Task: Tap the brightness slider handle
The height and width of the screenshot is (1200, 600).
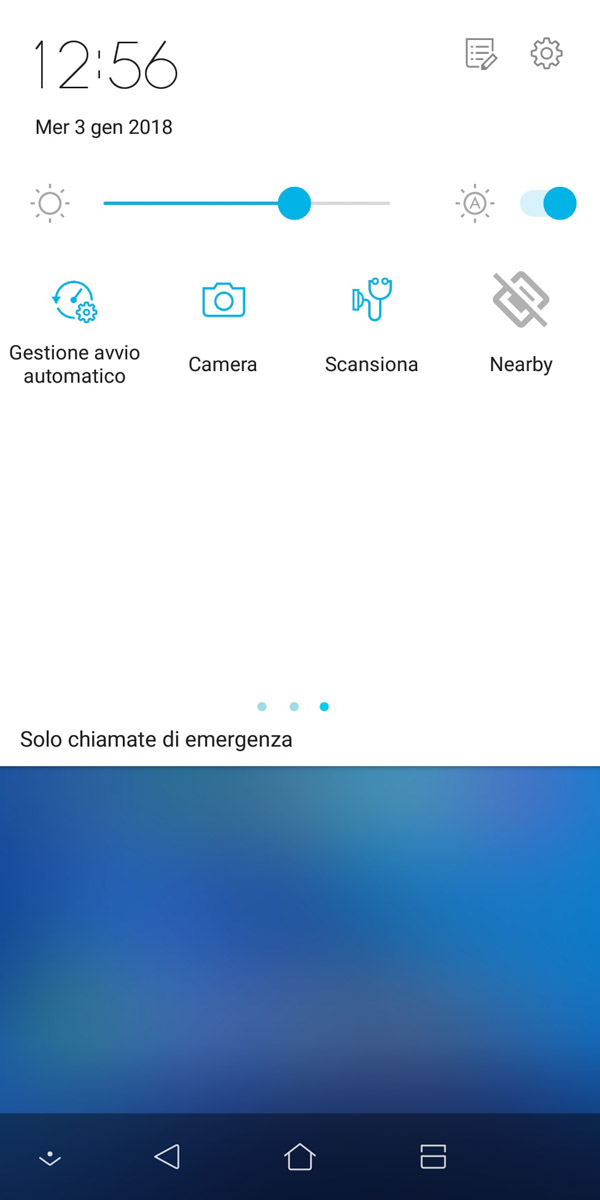Action: 294,203
